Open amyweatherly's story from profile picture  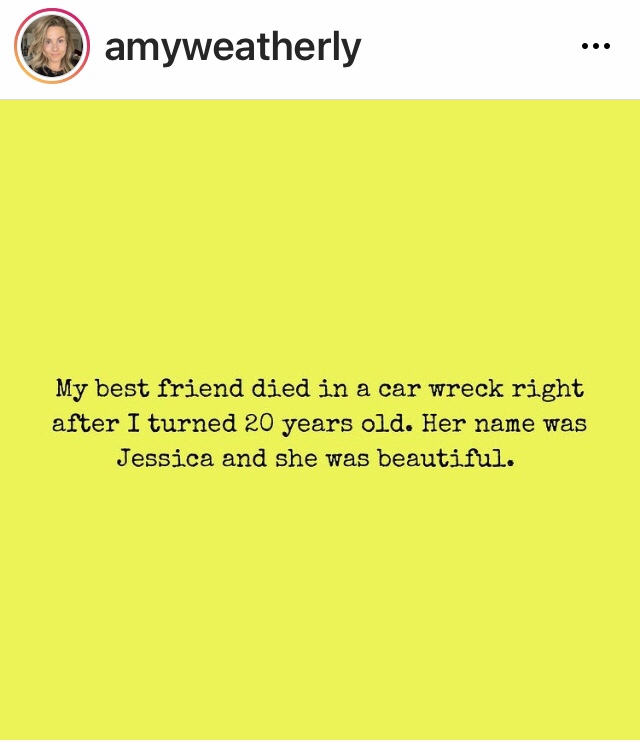pos(52,47)
